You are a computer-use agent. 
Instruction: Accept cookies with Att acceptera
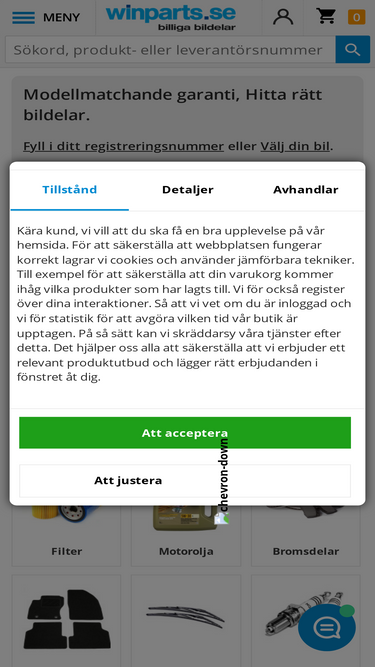185,433
